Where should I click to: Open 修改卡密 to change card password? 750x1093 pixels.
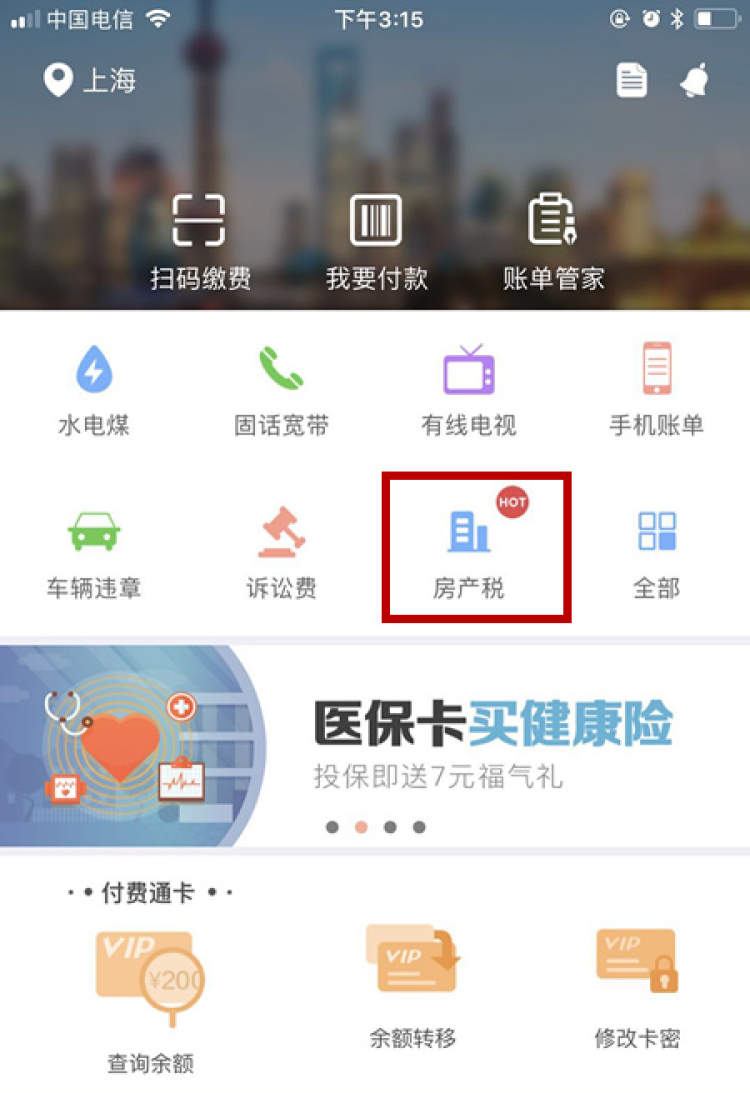coord(637,985)
